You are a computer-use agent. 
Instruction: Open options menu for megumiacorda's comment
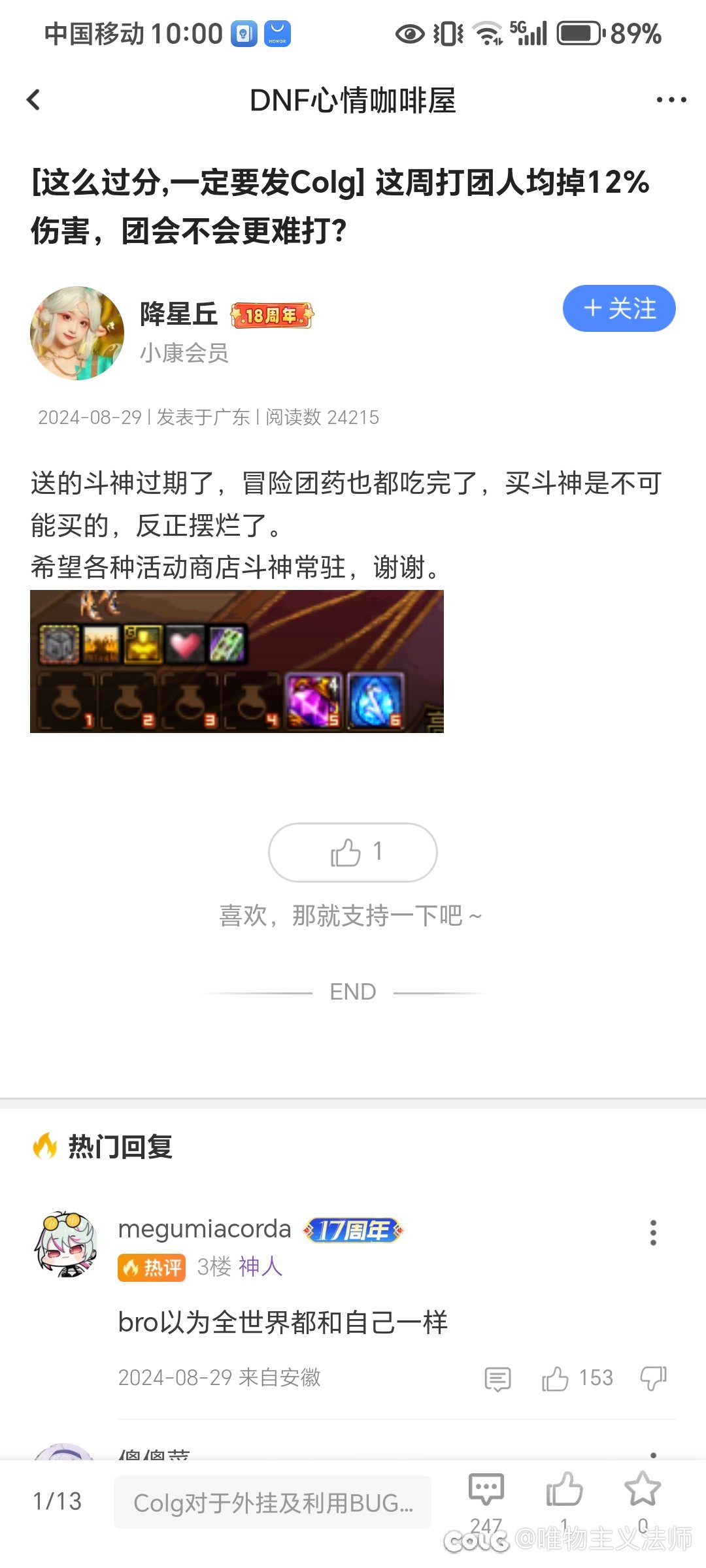[652, 1233]
